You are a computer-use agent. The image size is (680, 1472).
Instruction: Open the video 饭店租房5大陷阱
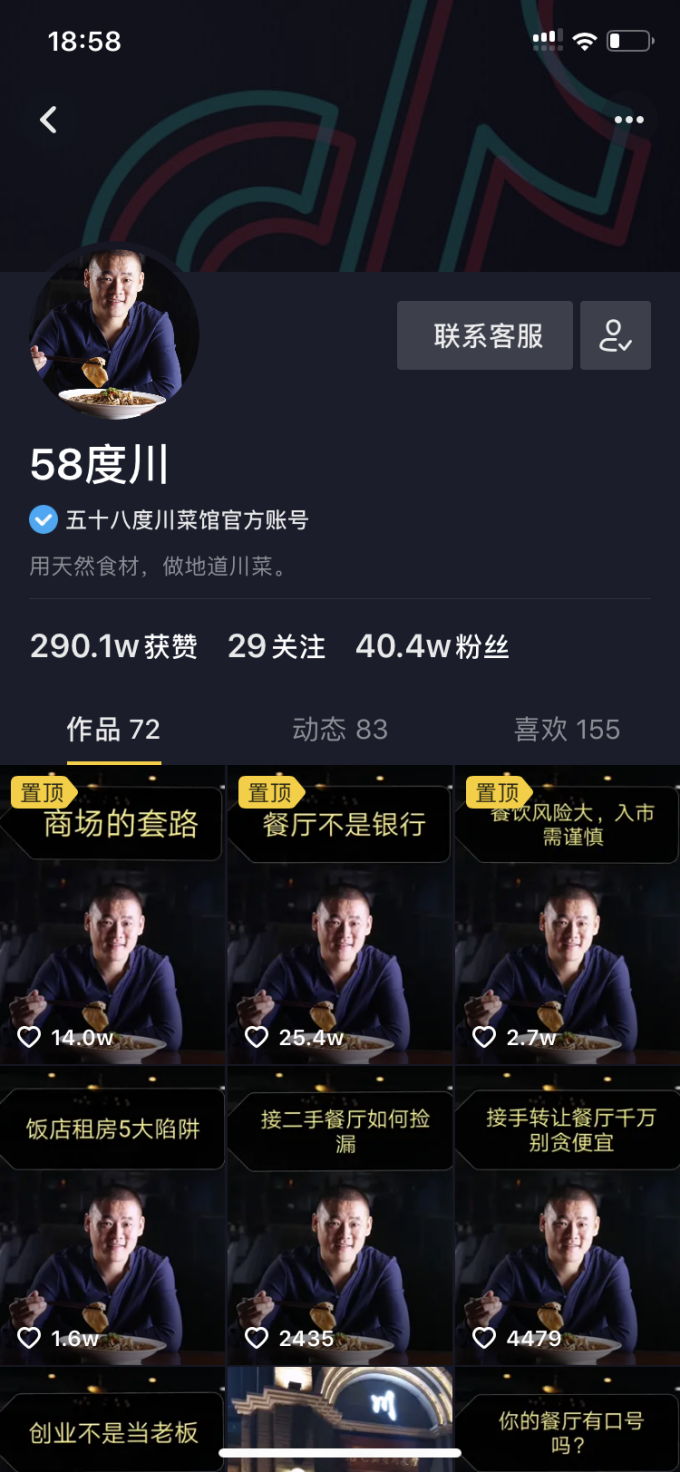coord(113,1215)
